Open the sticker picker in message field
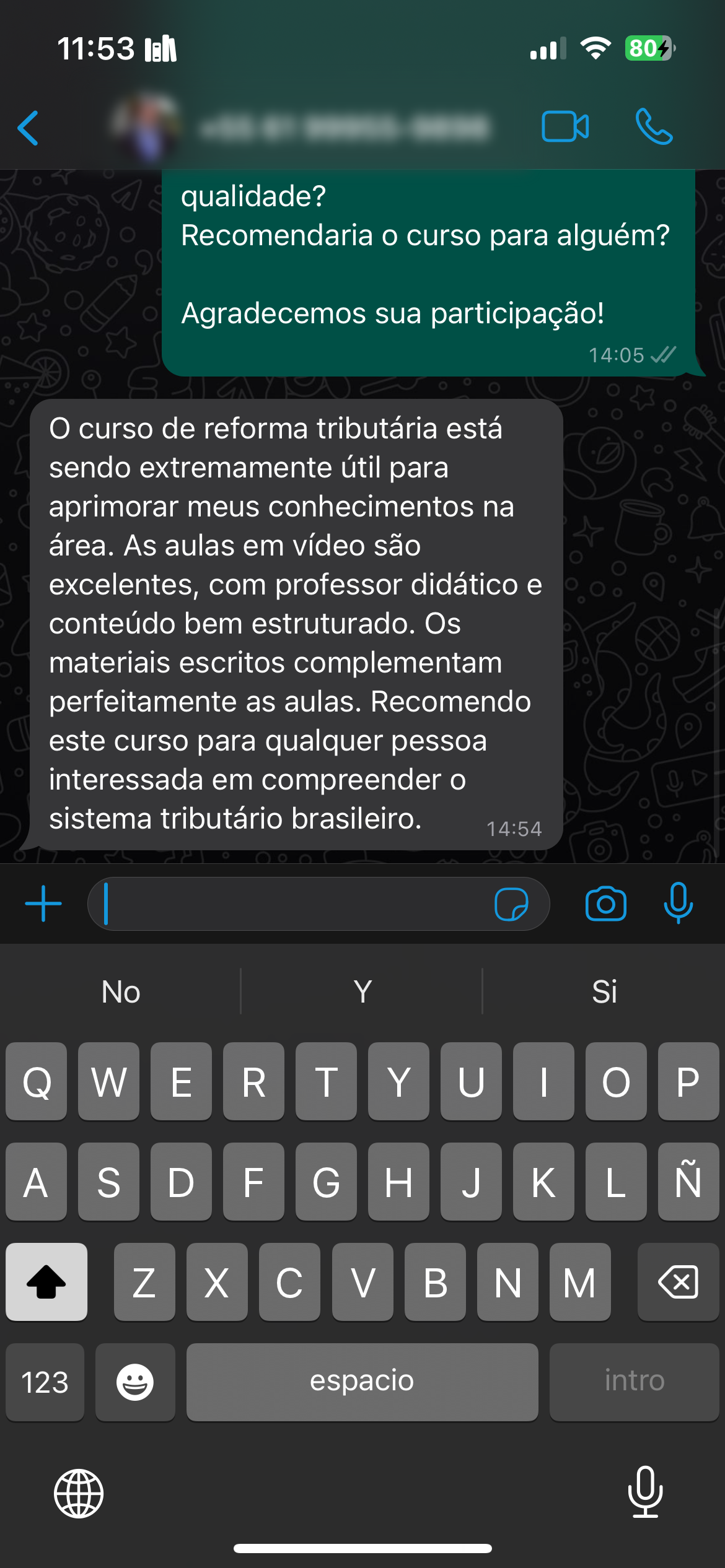Screen dimensions: 725x1568 511,904
